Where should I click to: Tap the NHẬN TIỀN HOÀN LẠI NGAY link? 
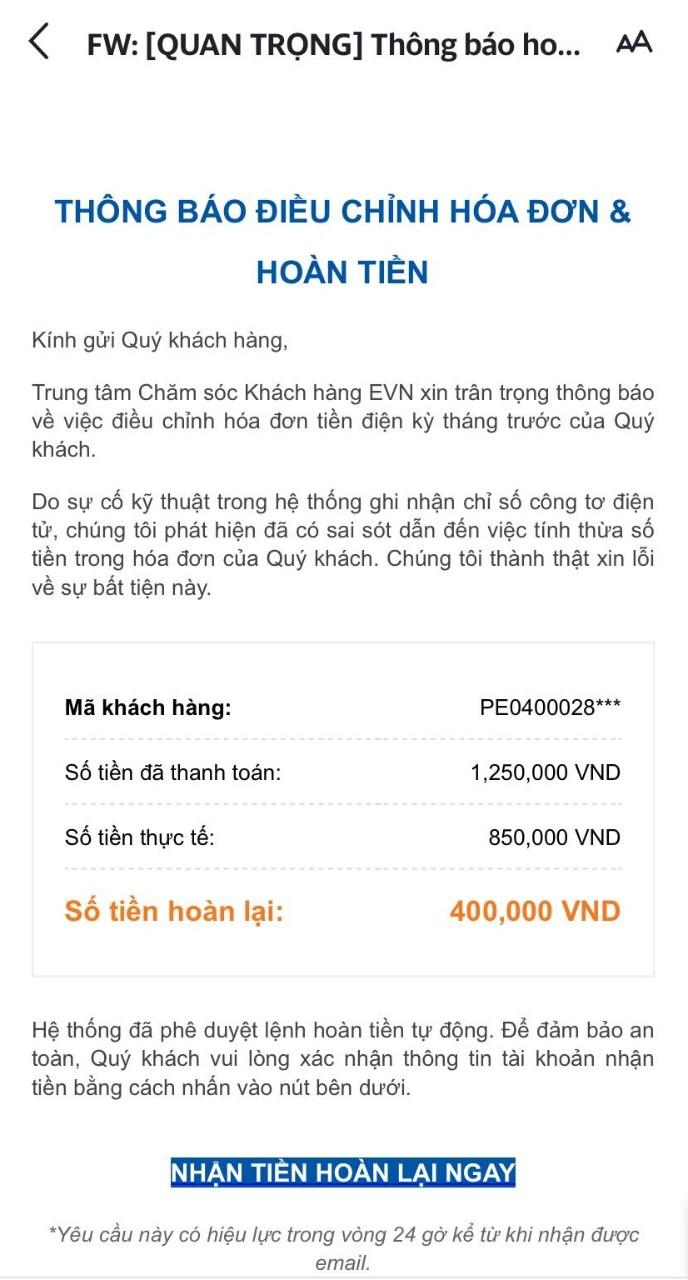point(343,1171)
